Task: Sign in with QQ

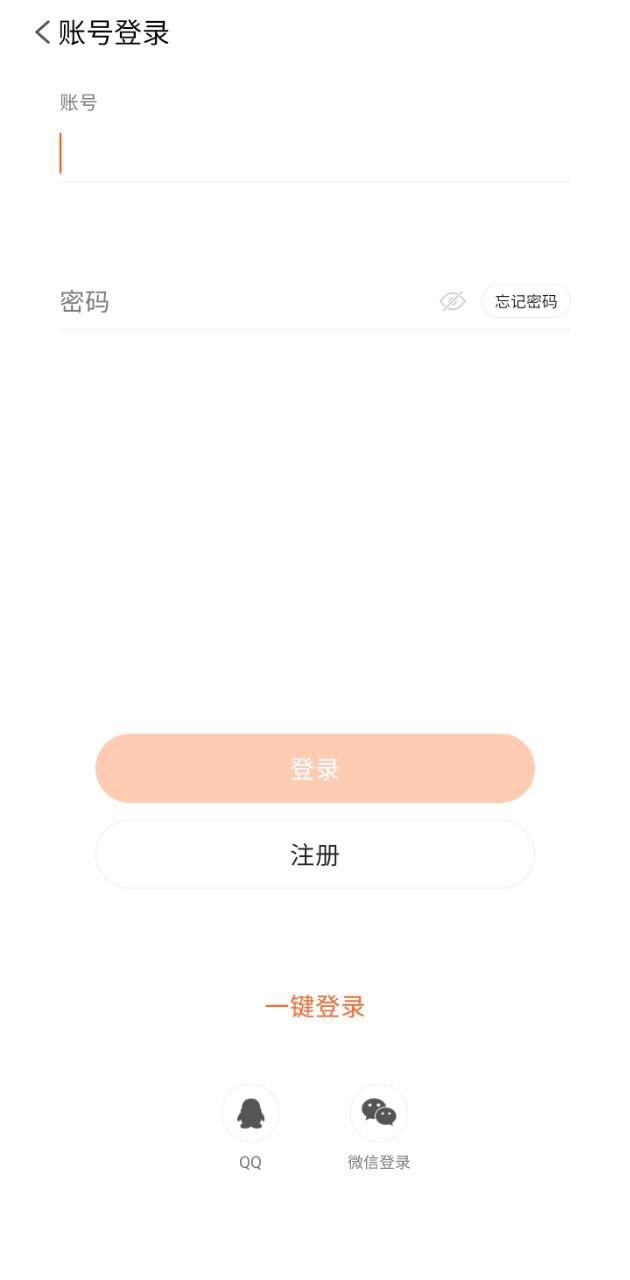Action: 250,1113
